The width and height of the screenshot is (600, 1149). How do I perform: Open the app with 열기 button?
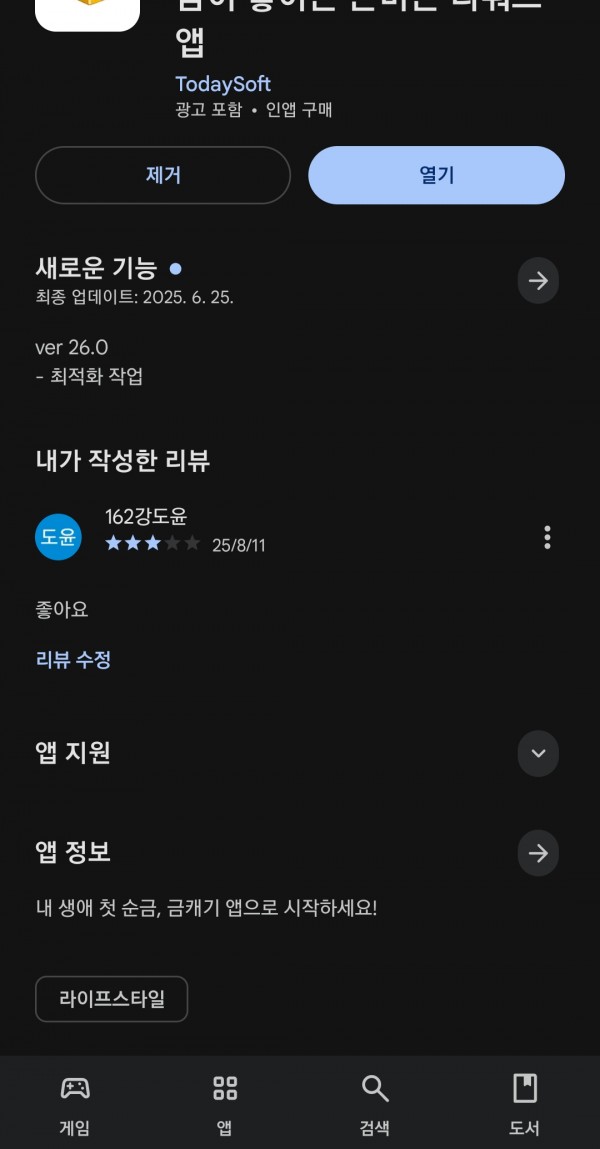point(436,175)
